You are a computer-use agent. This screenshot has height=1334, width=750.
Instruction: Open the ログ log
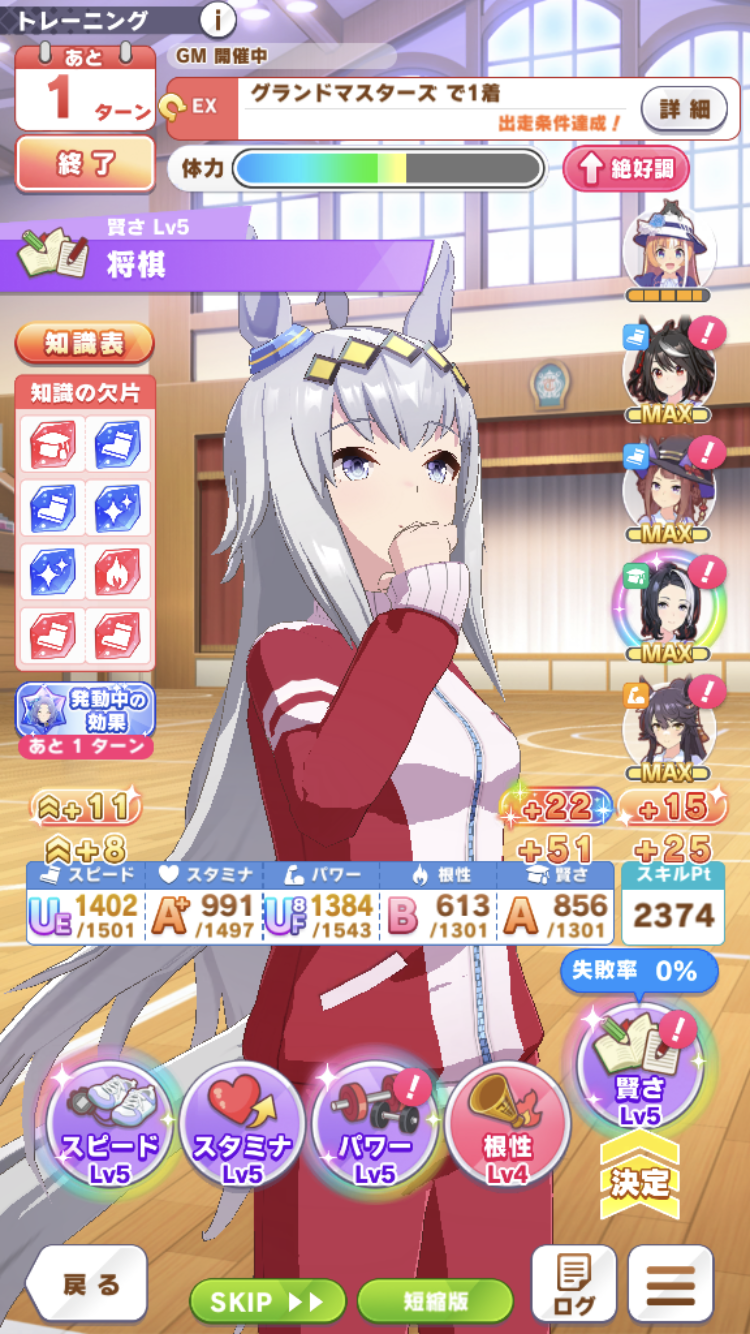[572, 1284]
